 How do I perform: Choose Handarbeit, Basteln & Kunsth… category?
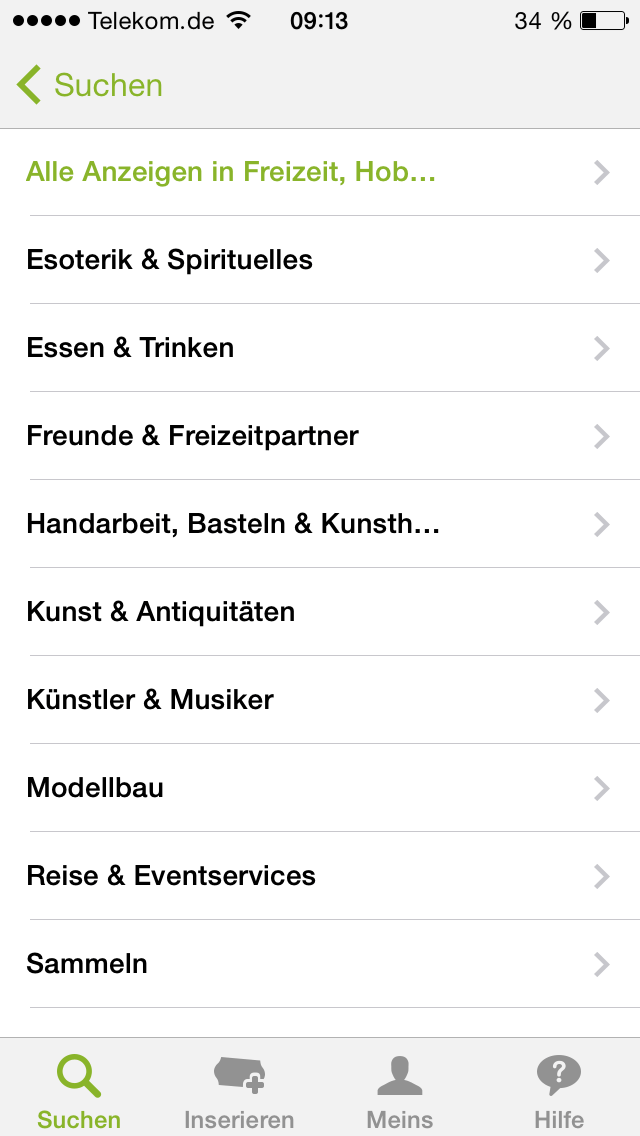coord(320,524)
